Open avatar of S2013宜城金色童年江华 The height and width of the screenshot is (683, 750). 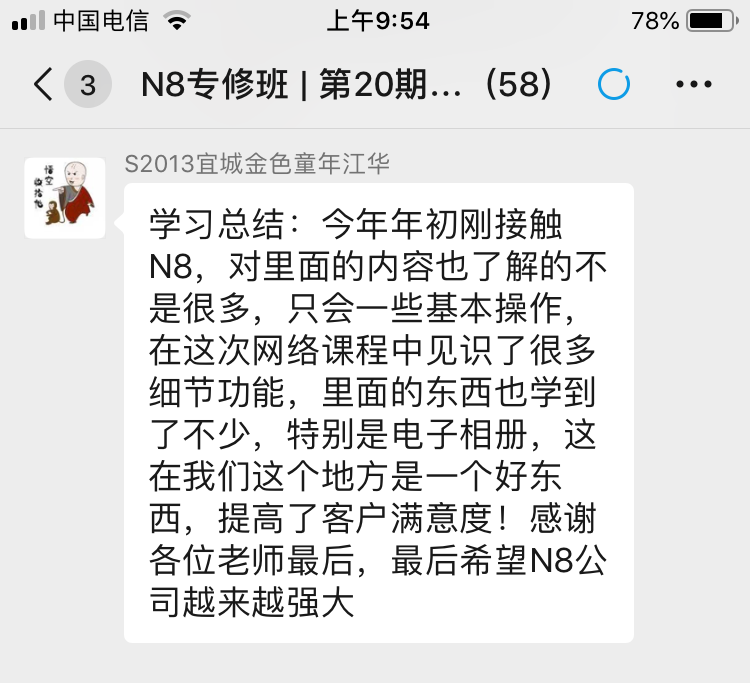(65, 198)
